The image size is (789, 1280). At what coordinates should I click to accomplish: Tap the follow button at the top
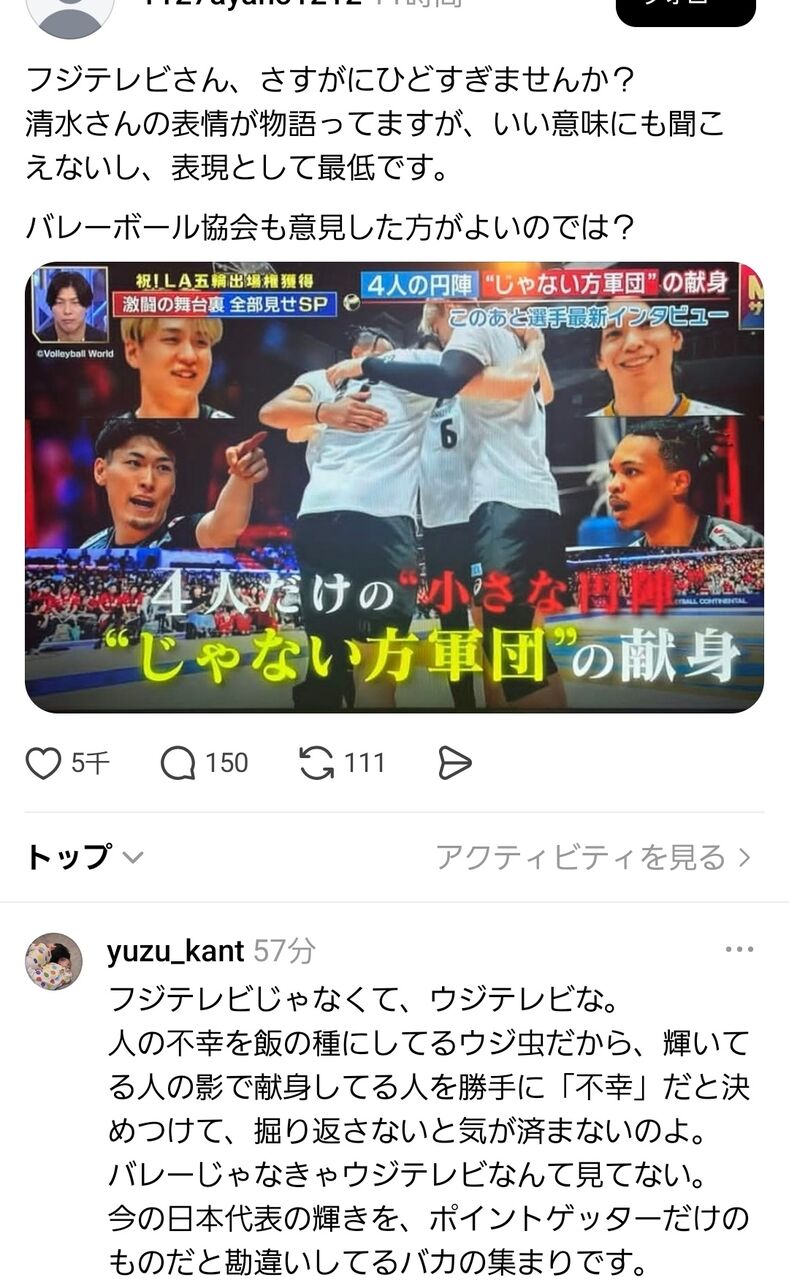coord(686,9)
